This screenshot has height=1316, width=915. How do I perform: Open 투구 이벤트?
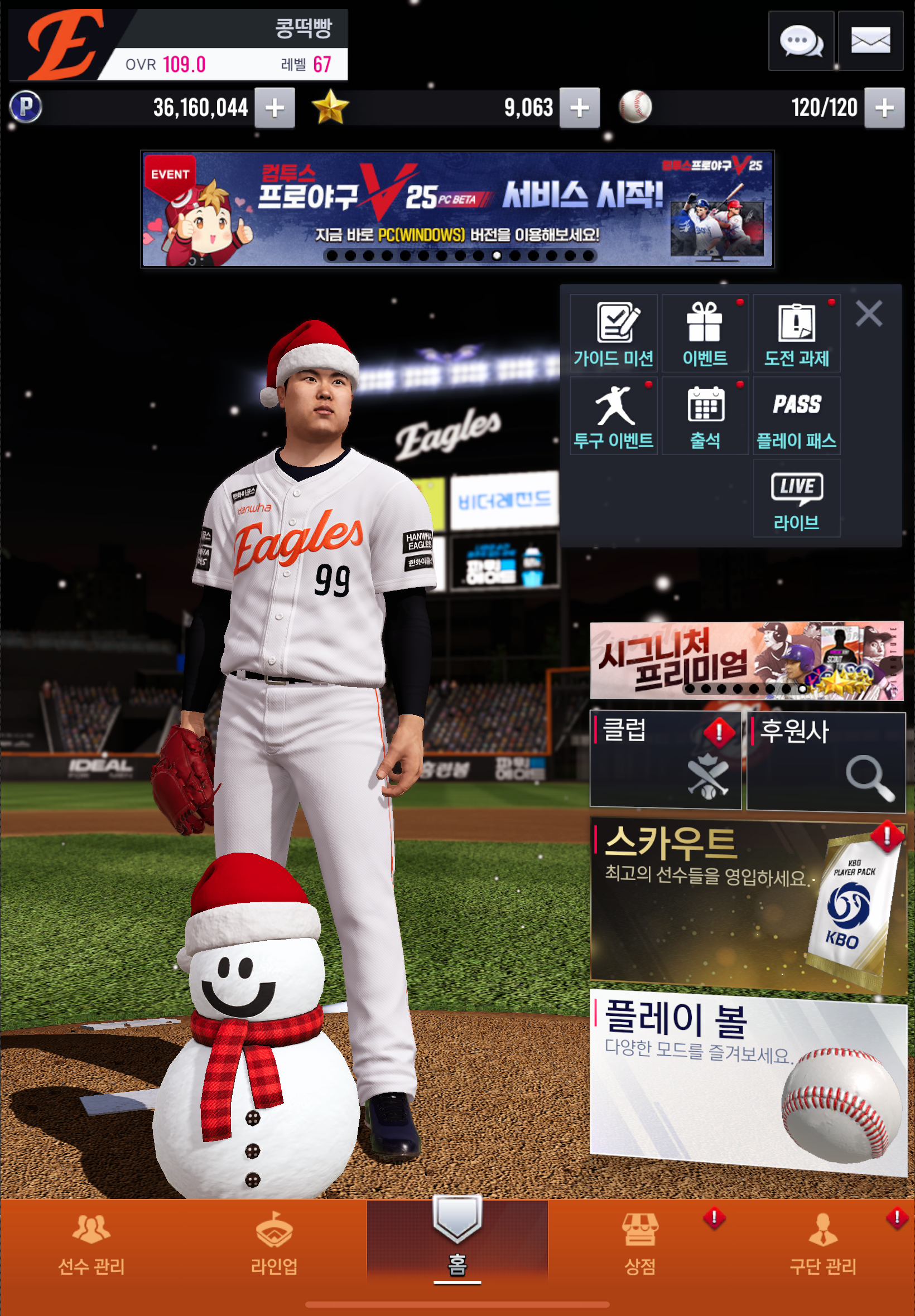[613, 416]
